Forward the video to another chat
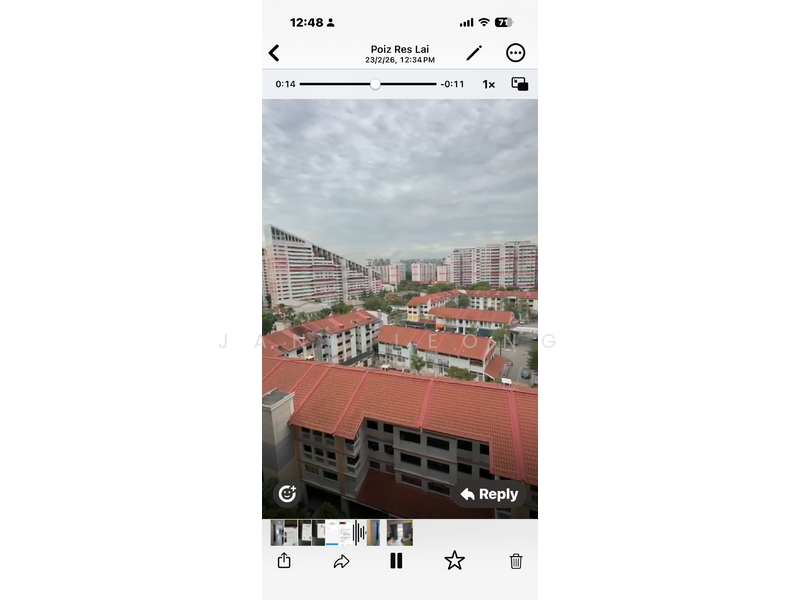 (x=341, y=561)
